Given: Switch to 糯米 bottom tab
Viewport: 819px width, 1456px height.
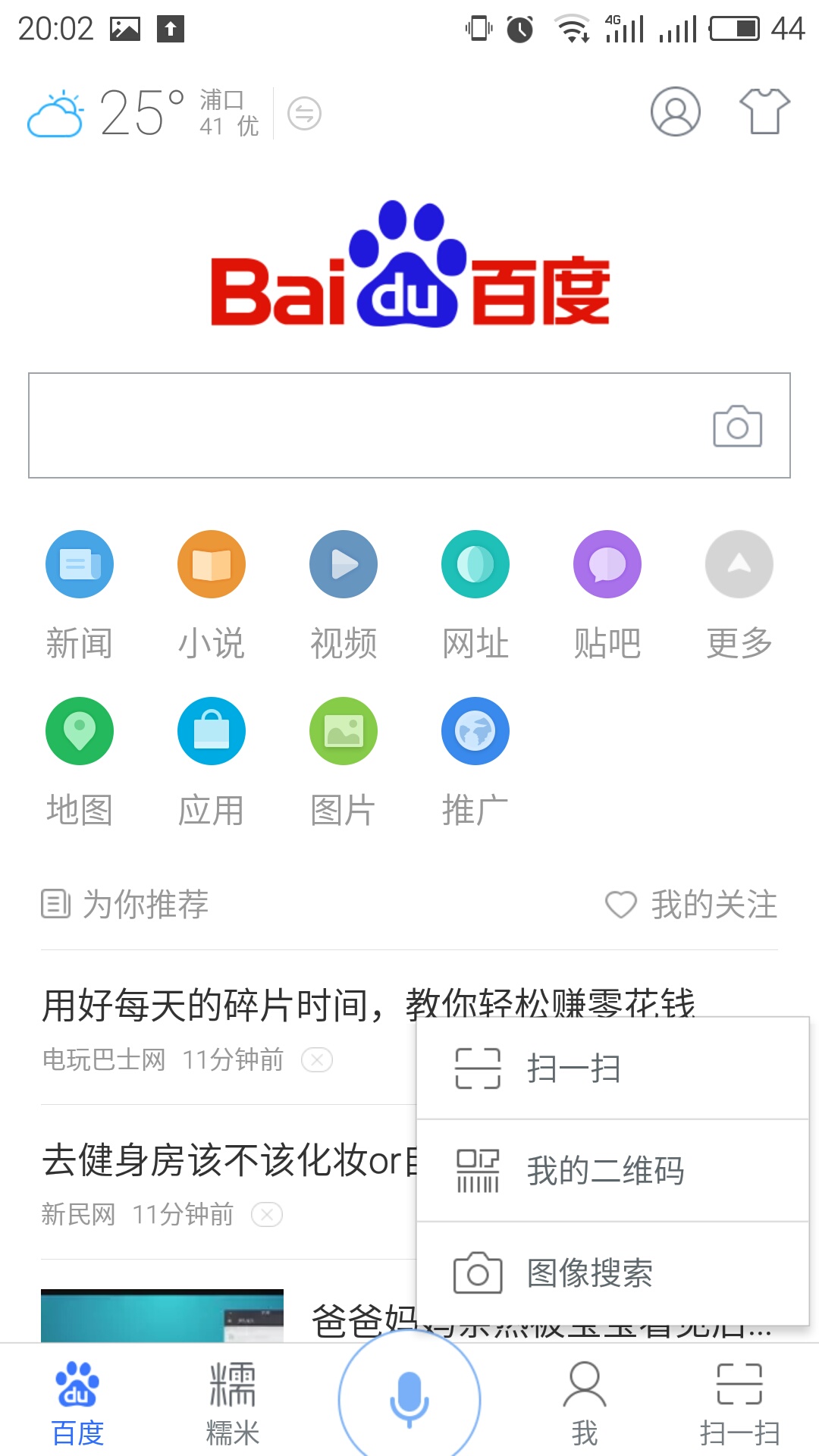Looking at the screenshot, I should tap(233, 1404).
